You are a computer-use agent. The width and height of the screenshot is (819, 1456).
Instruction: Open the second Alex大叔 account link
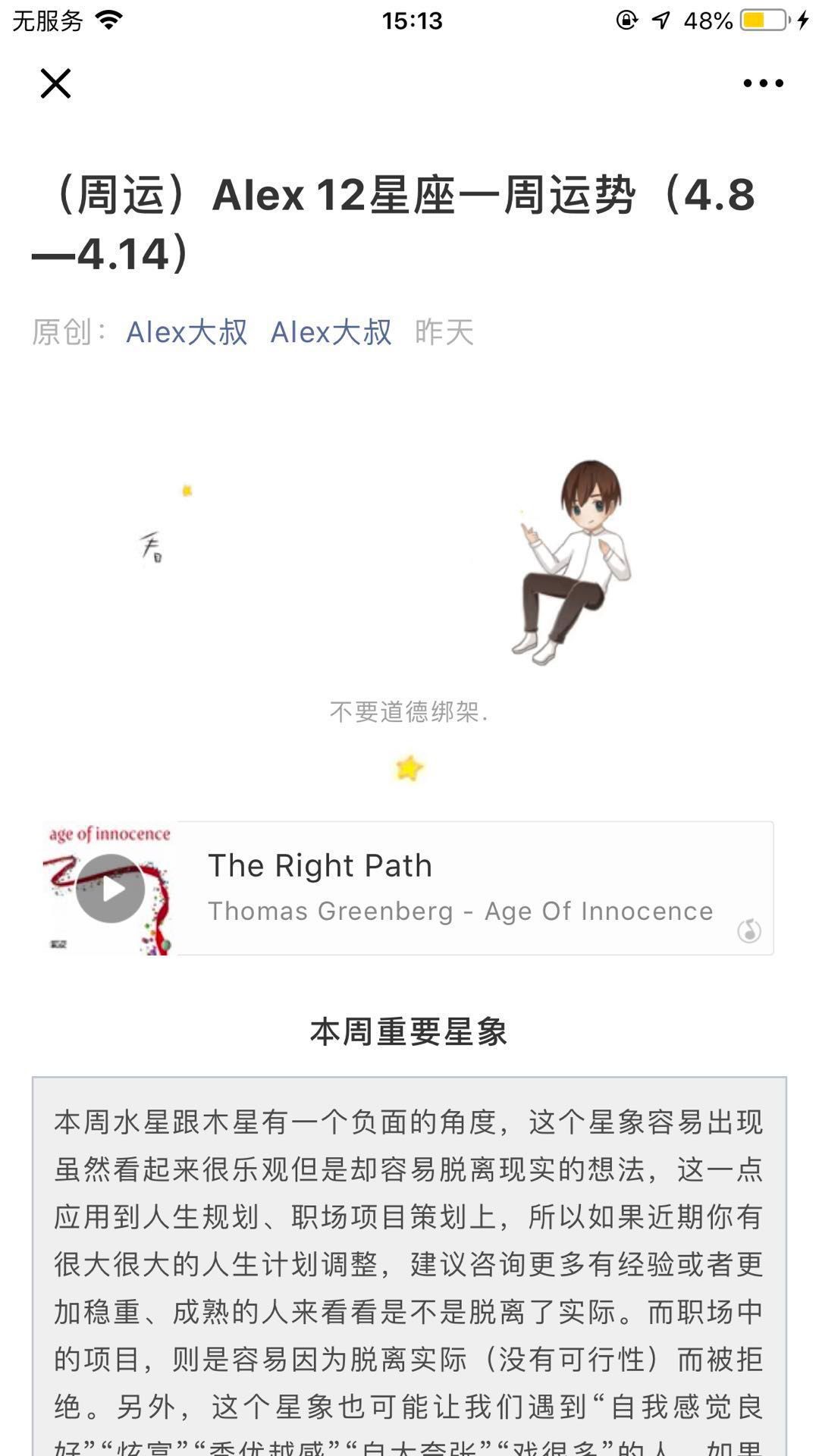pyautogui.click(x=331, y=332)
